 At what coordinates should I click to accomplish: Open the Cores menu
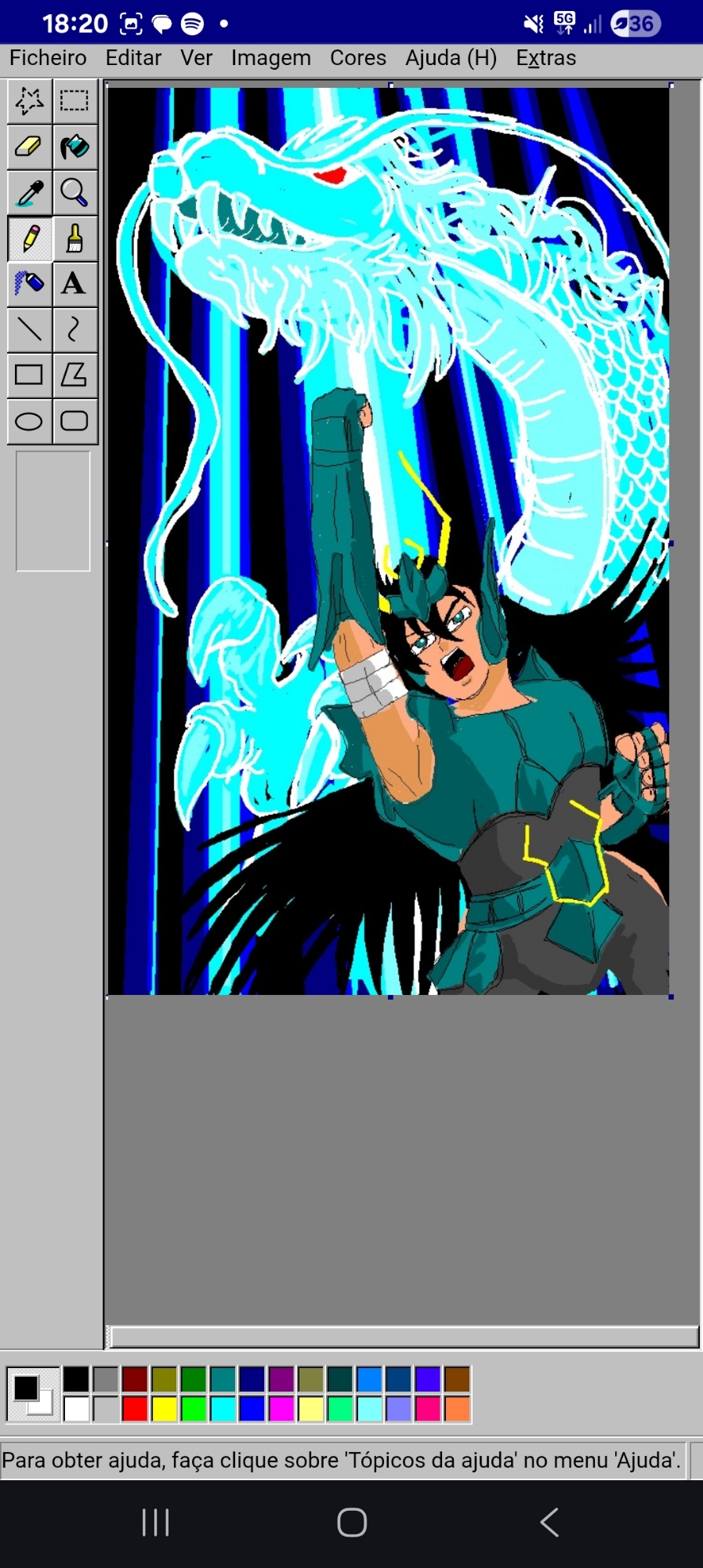(x=357, y=58)
